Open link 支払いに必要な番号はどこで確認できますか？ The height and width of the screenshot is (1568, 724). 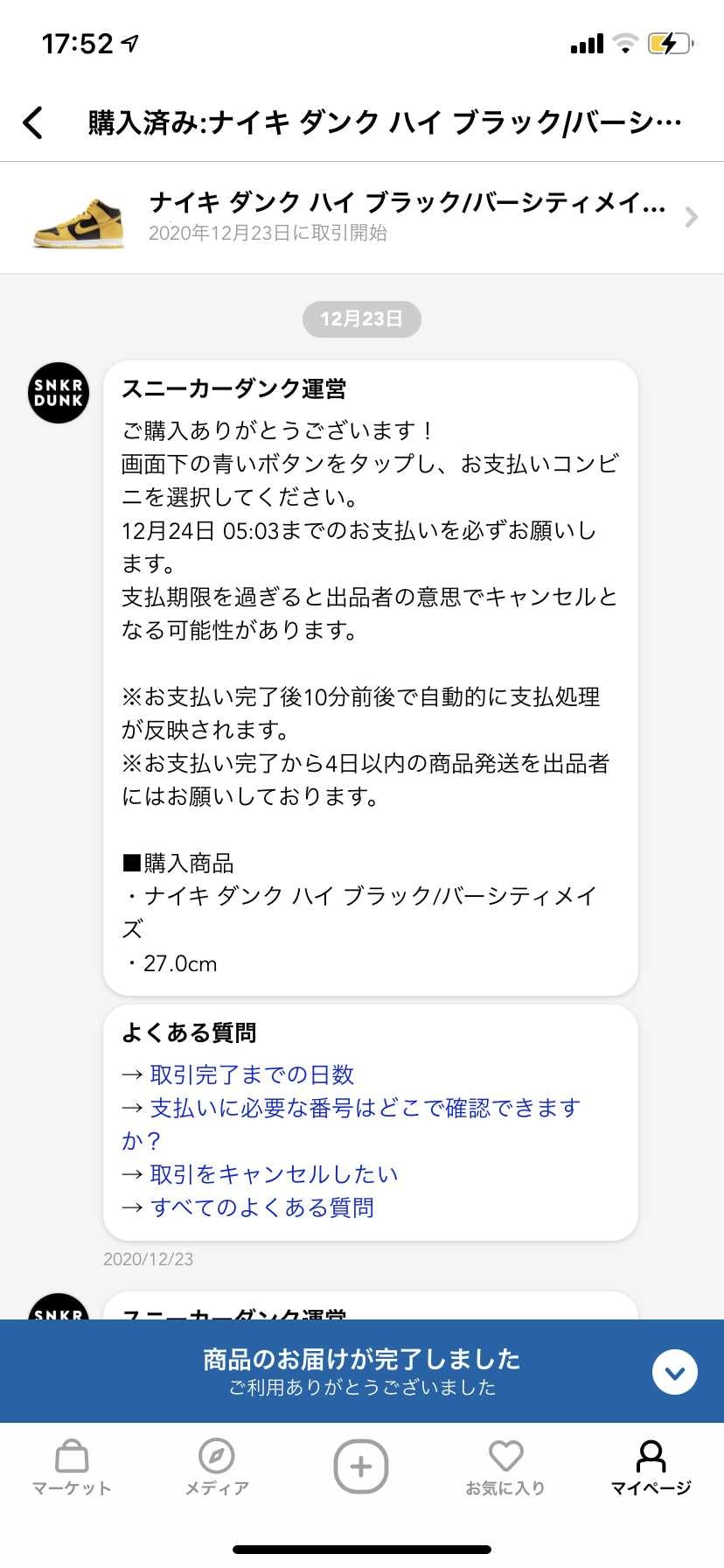click(x=351, y=1123)
